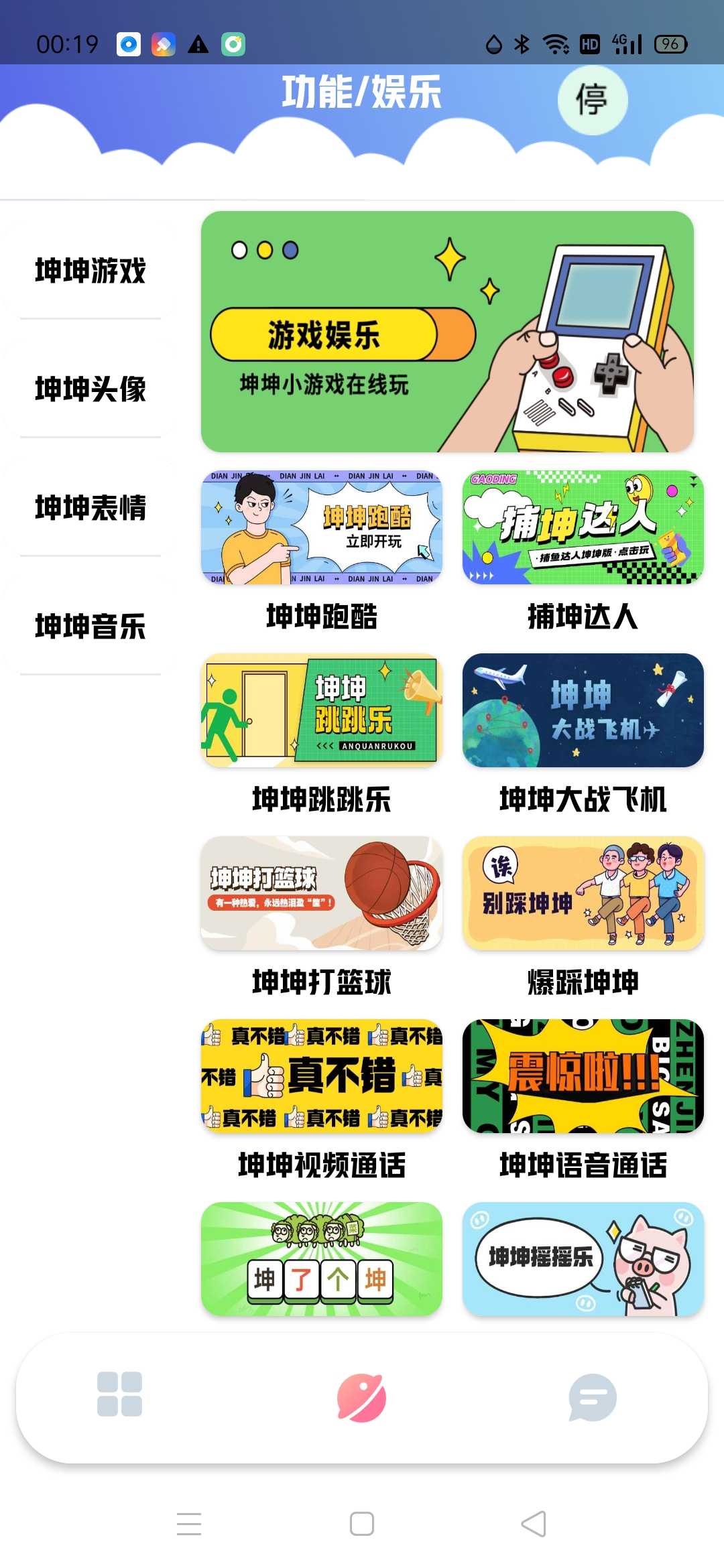Switch to the 坤坤音乐 category

[90, 626]
